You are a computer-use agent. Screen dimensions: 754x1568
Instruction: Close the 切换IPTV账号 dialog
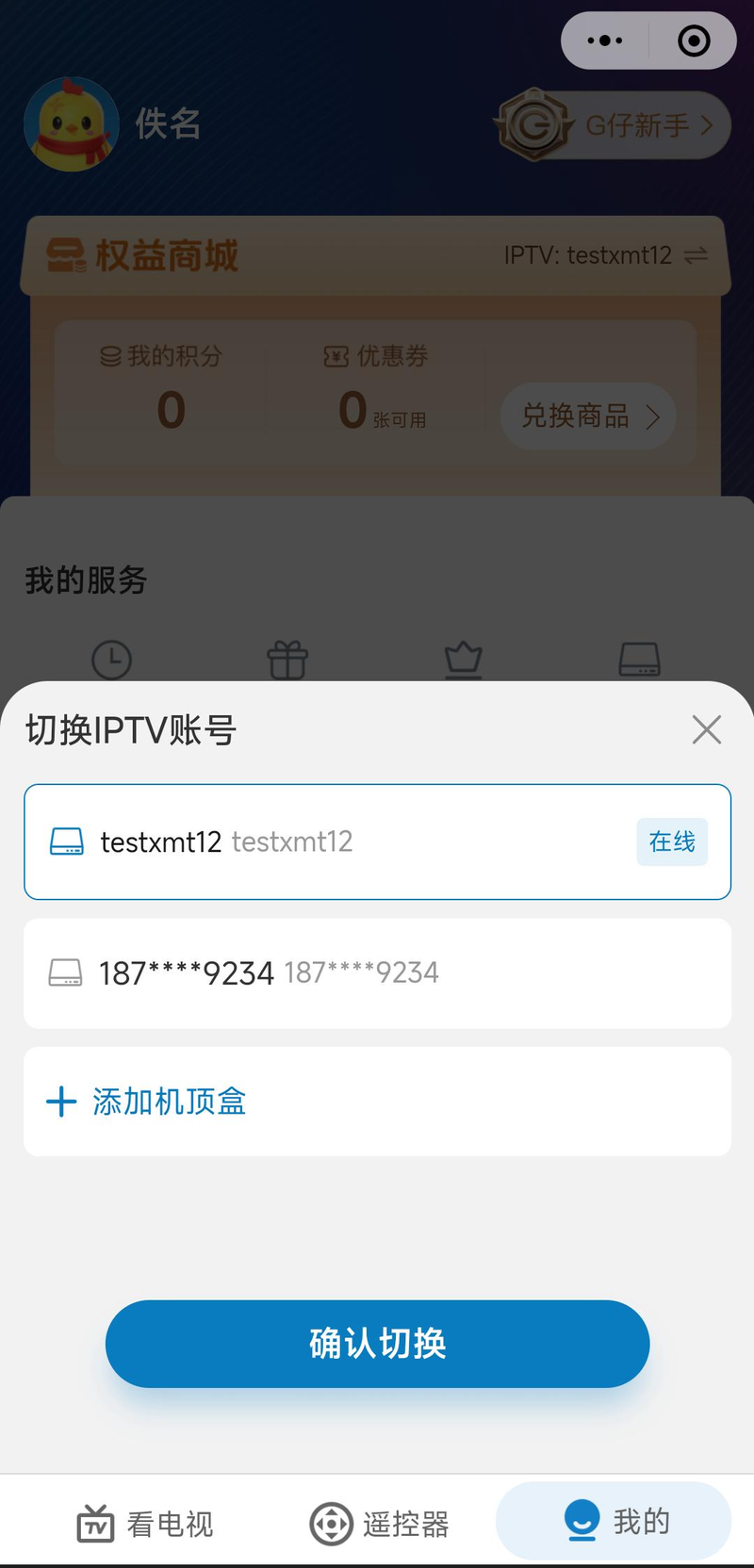(x=706, y=729)
